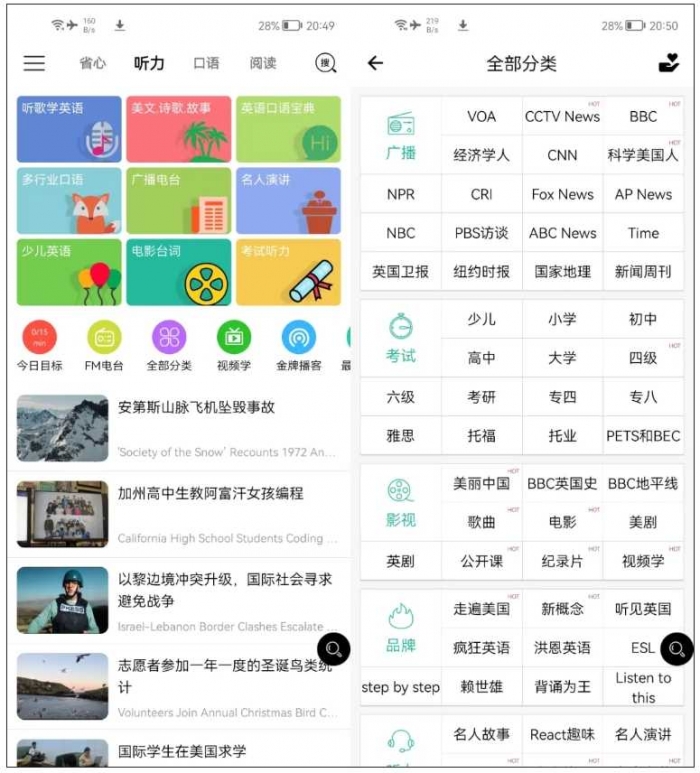Open the 考试听力 tile

tap(288, 272)
